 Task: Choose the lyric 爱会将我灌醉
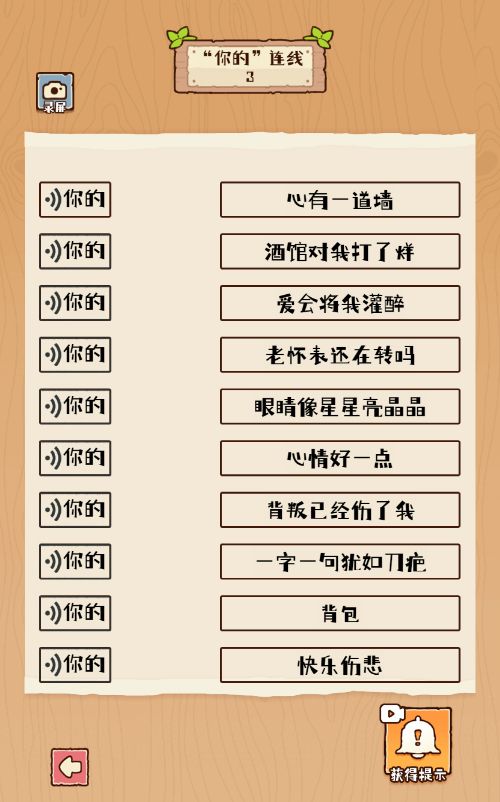(340, 303)
